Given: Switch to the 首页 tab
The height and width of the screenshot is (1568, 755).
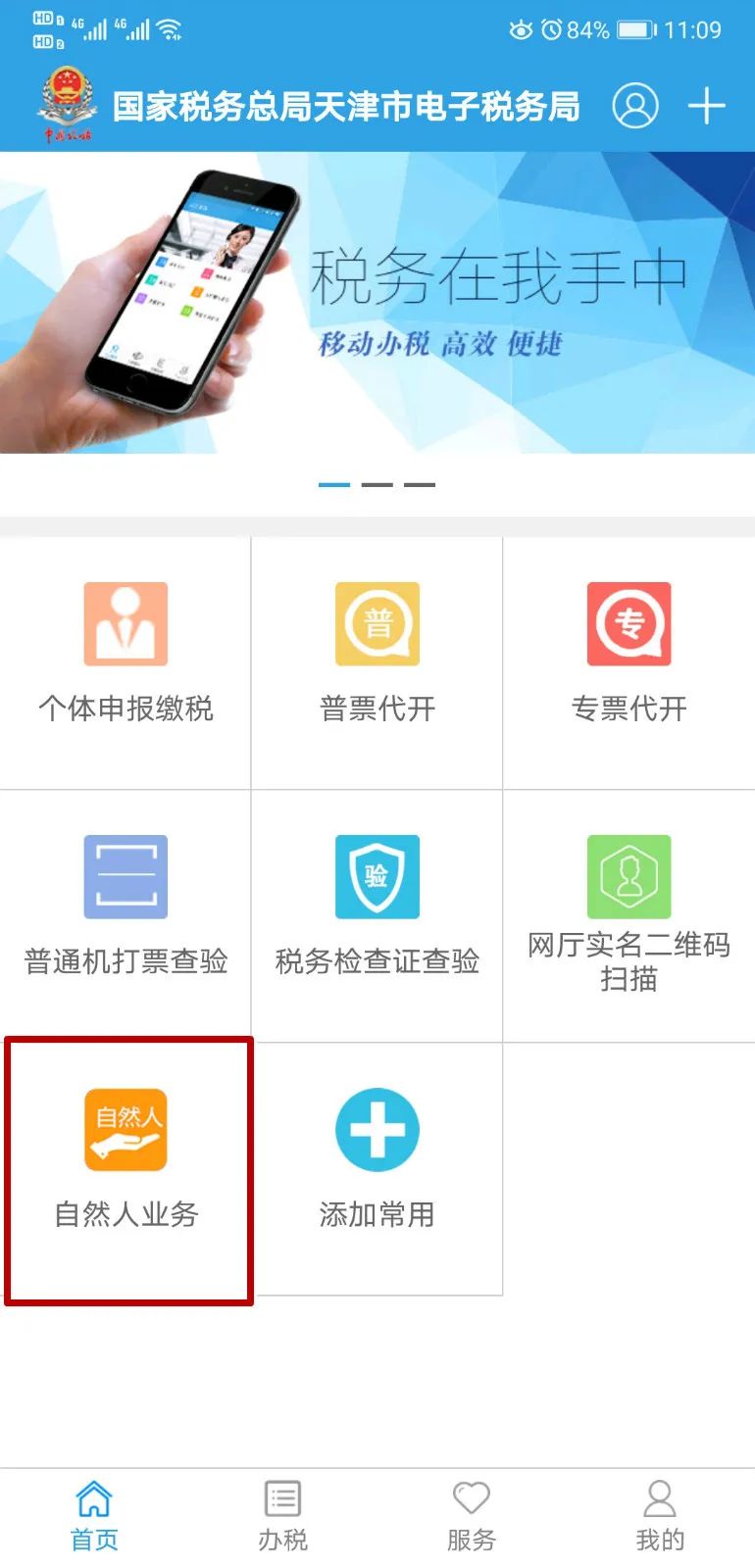Looking at the screenshot, I should 94,1516.
